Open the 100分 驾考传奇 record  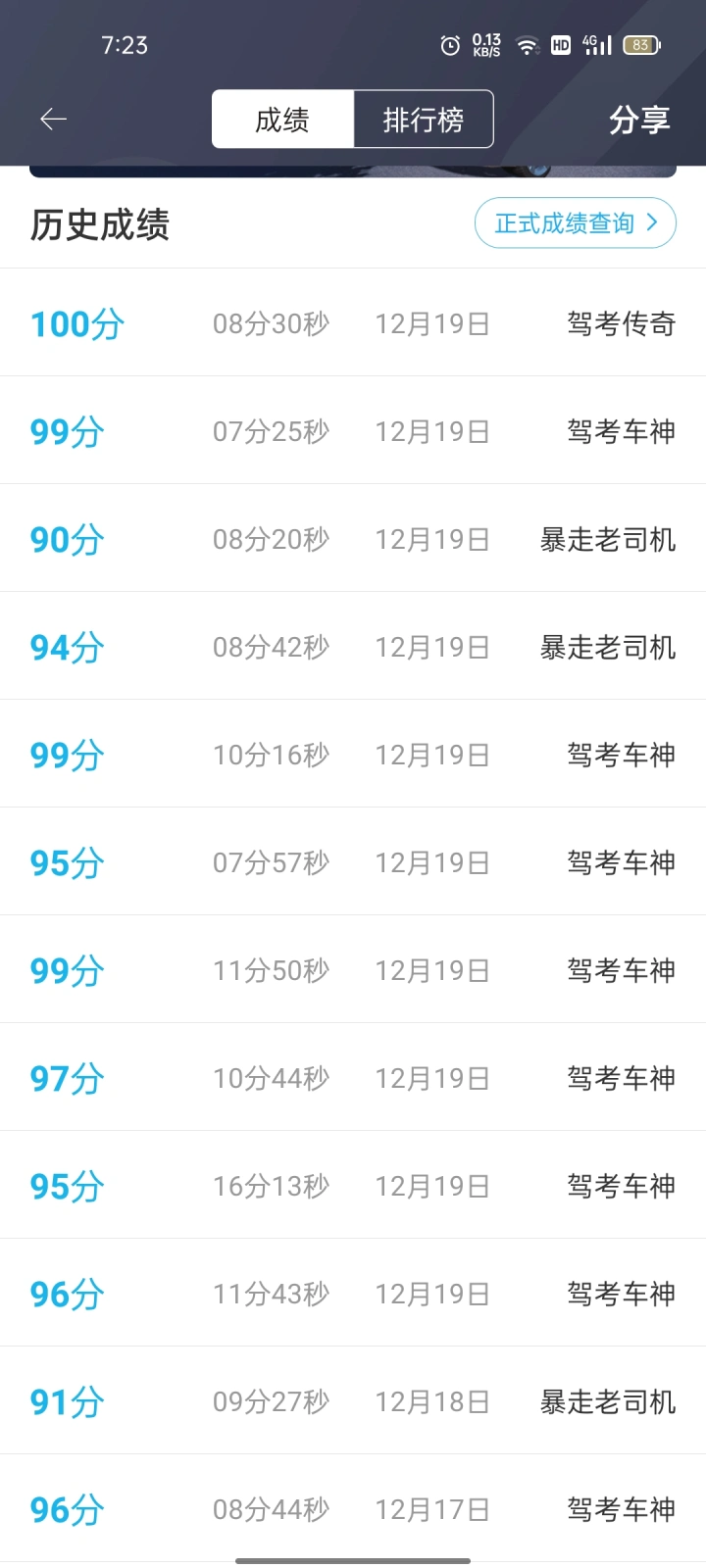click(x=353, y=322)
